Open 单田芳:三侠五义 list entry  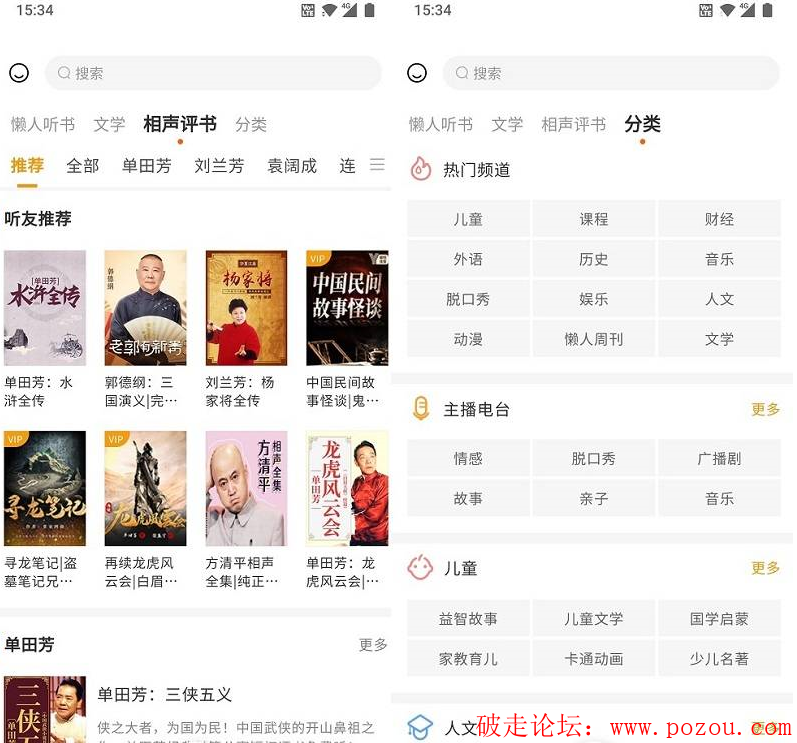point(165,694)
